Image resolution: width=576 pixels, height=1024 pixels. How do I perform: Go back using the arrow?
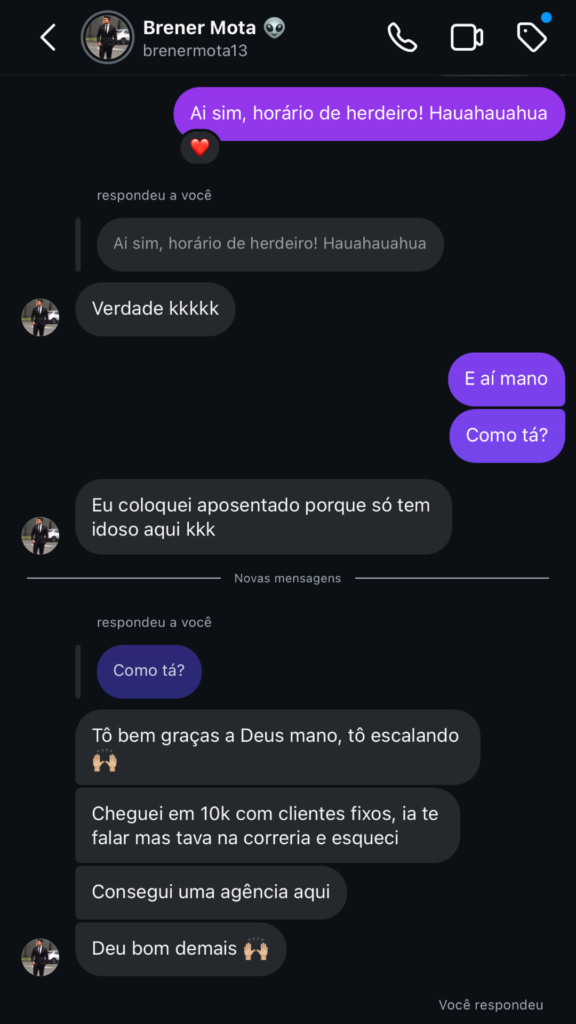48,37
